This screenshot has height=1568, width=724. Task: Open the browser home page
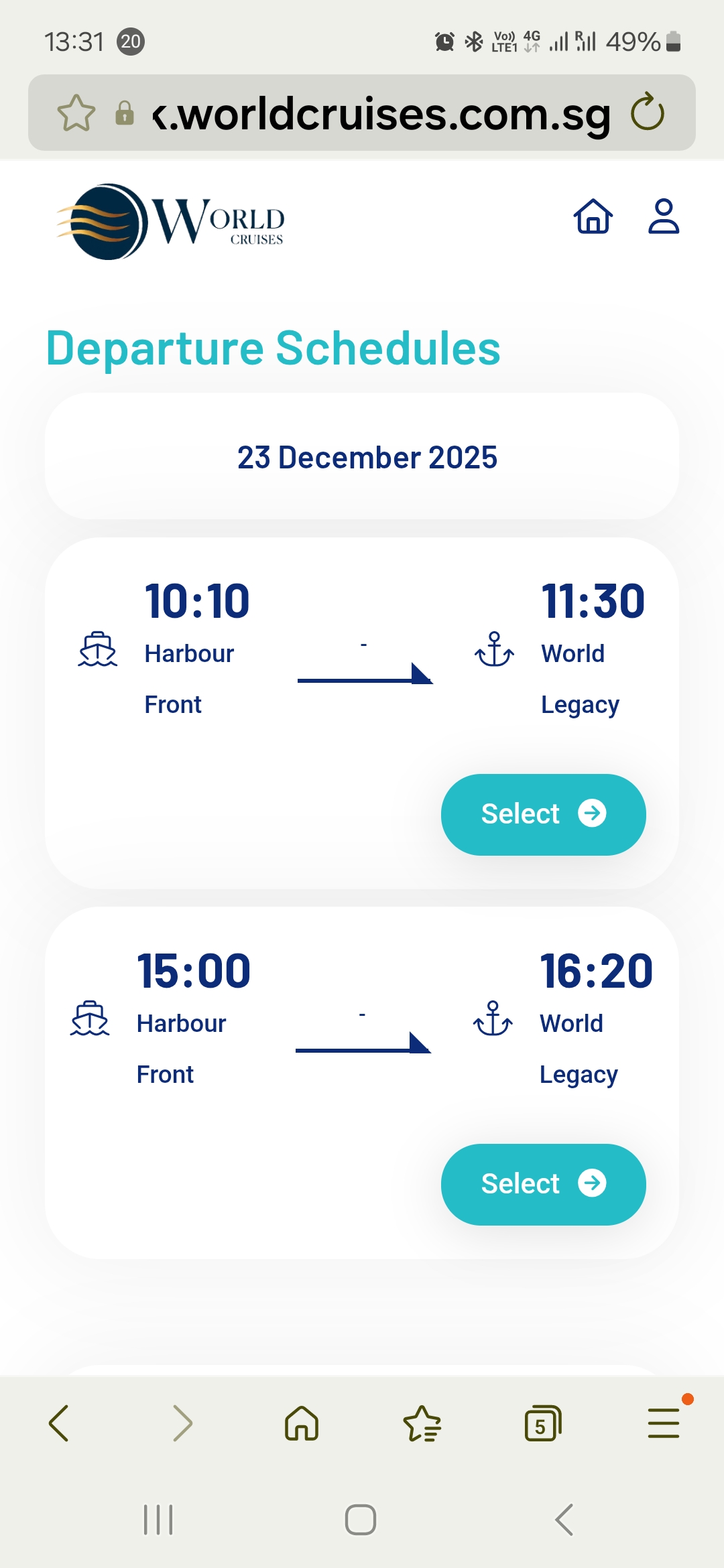(x=302, y=1423)
